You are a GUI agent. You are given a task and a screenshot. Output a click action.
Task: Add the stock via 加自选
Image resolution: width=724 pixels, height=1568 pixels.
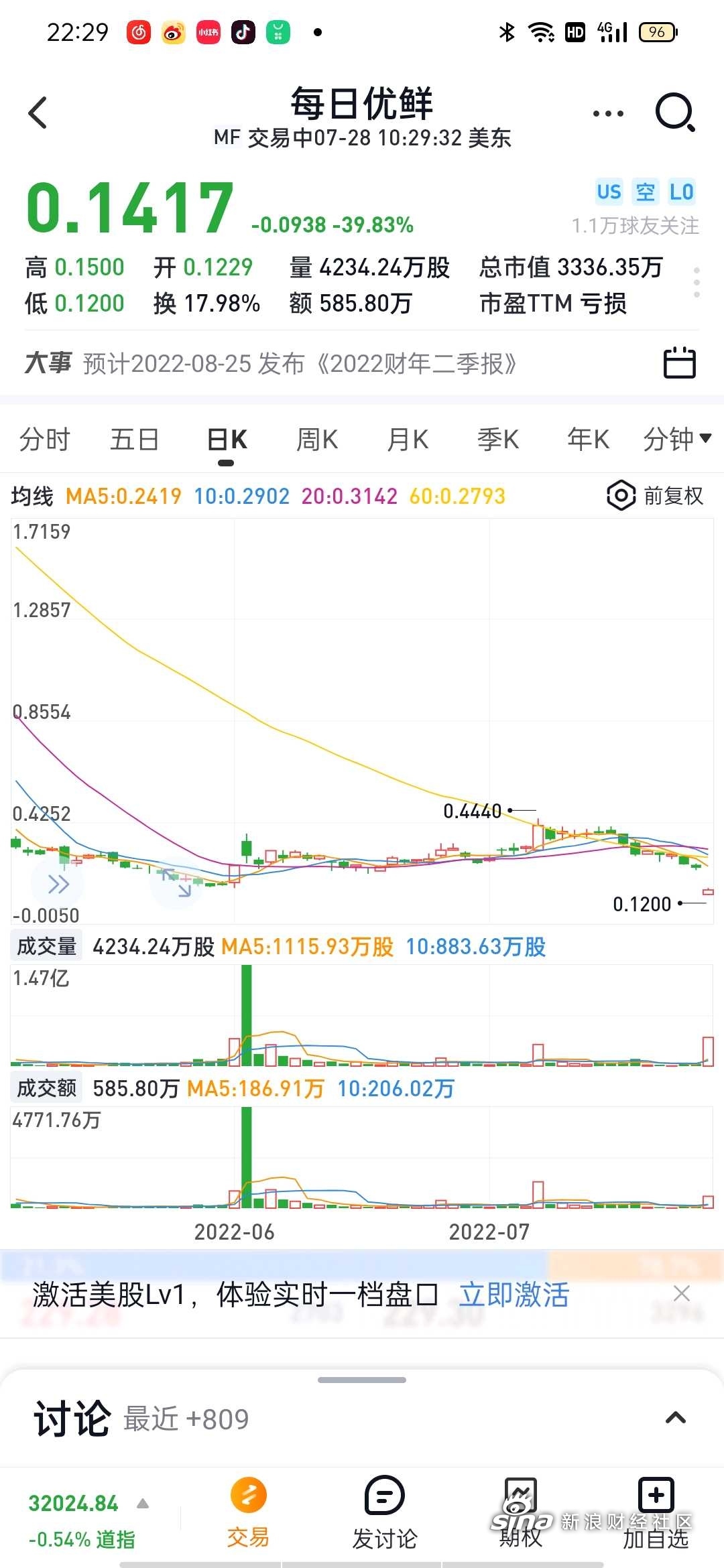tap(656, 1513)
